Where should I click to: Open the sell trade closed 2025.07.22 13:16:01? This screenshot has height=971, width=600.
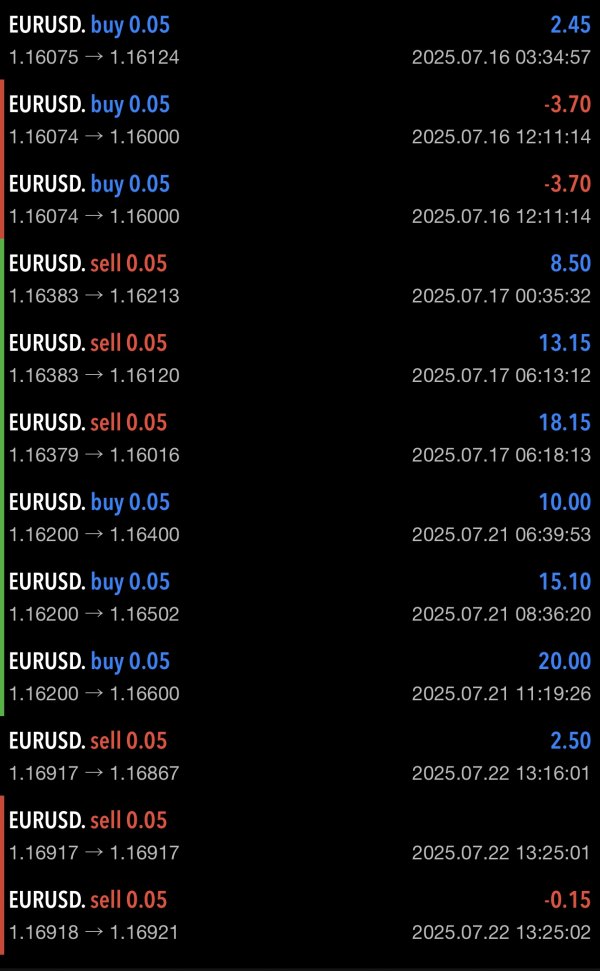pos(300,756)
